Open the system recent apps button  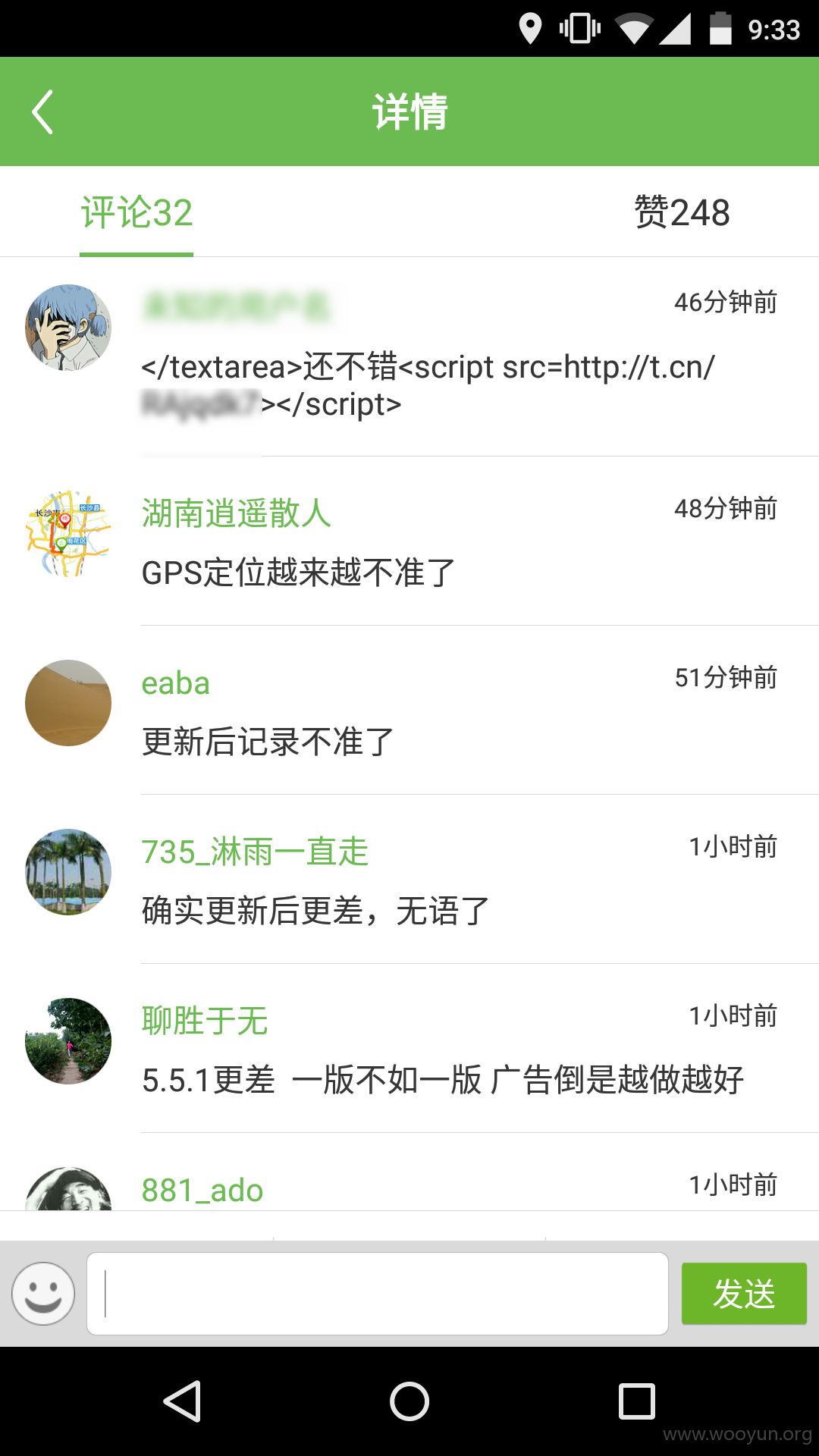pos(637,1401)
